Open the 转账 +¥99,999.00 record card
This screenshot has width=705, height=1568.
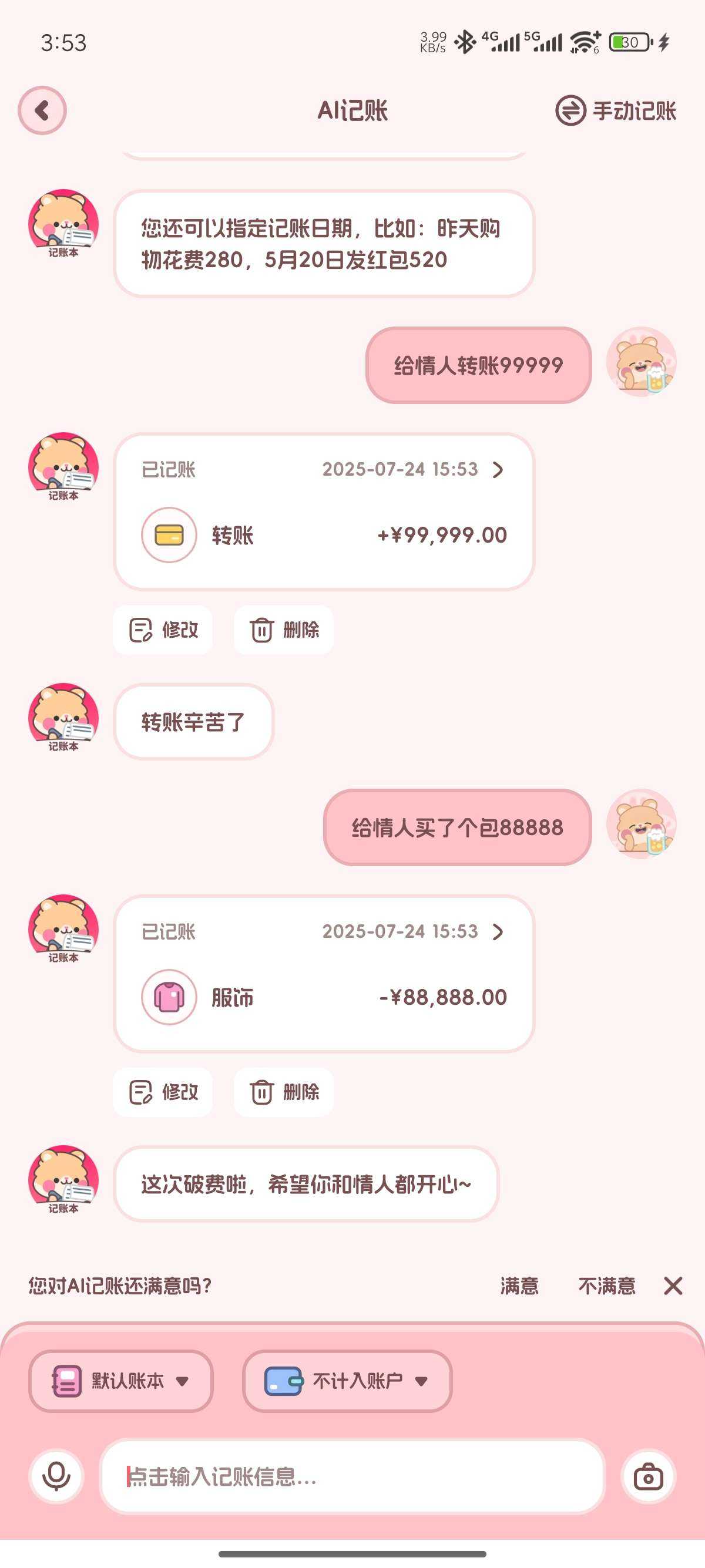pos(323,512)
